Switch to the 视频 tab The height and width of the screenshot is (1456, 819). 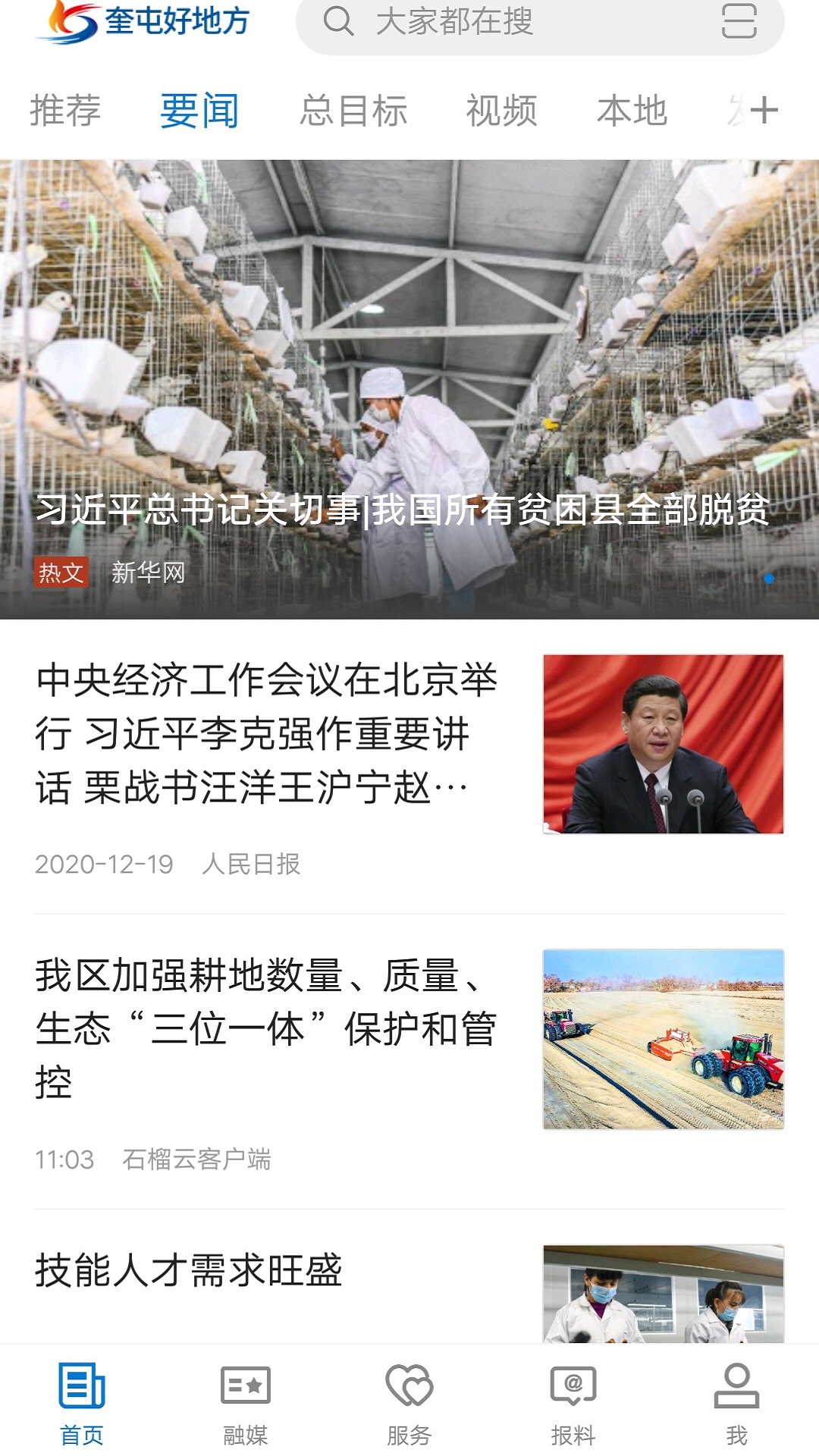pos(501,111)
